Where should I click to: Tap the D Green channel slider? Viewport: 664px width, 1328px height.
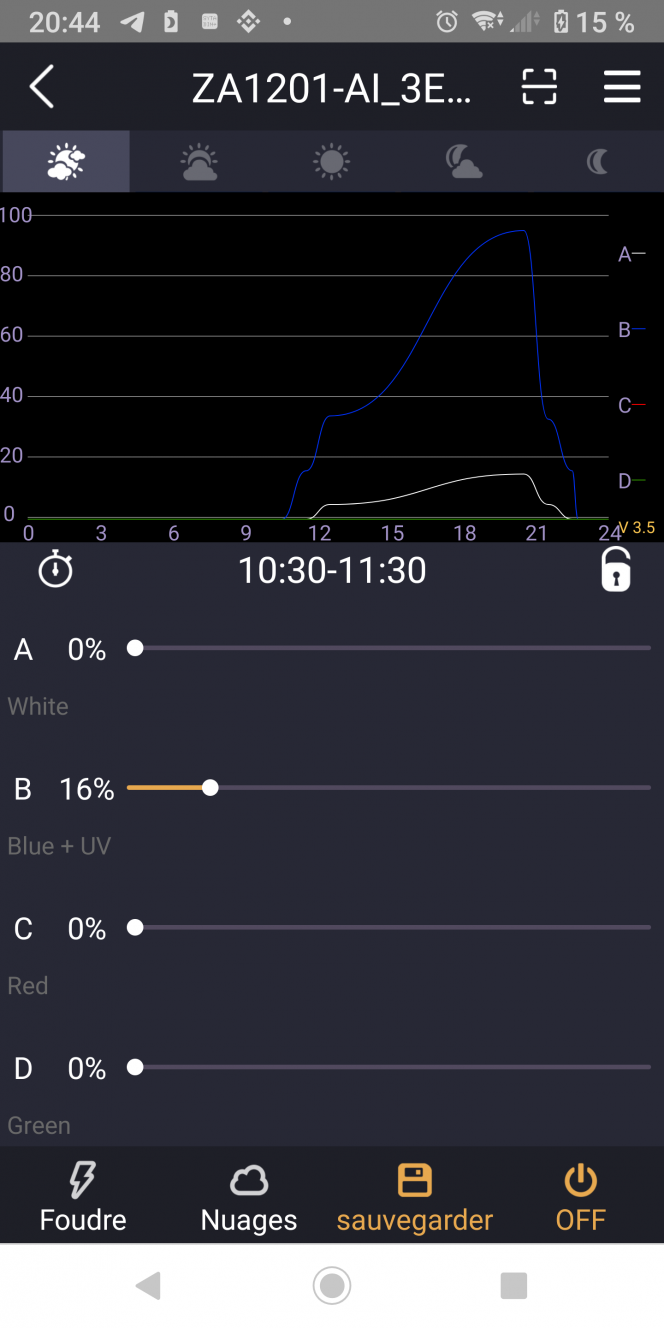[x=390, y=1068]
